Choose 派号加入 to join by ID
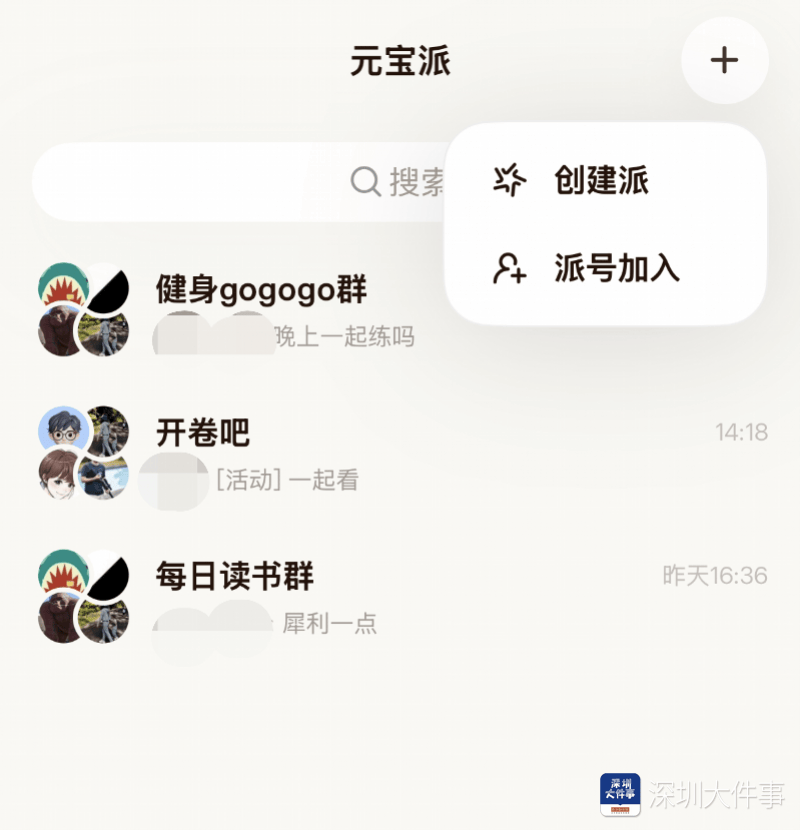 tap(616, 269)
